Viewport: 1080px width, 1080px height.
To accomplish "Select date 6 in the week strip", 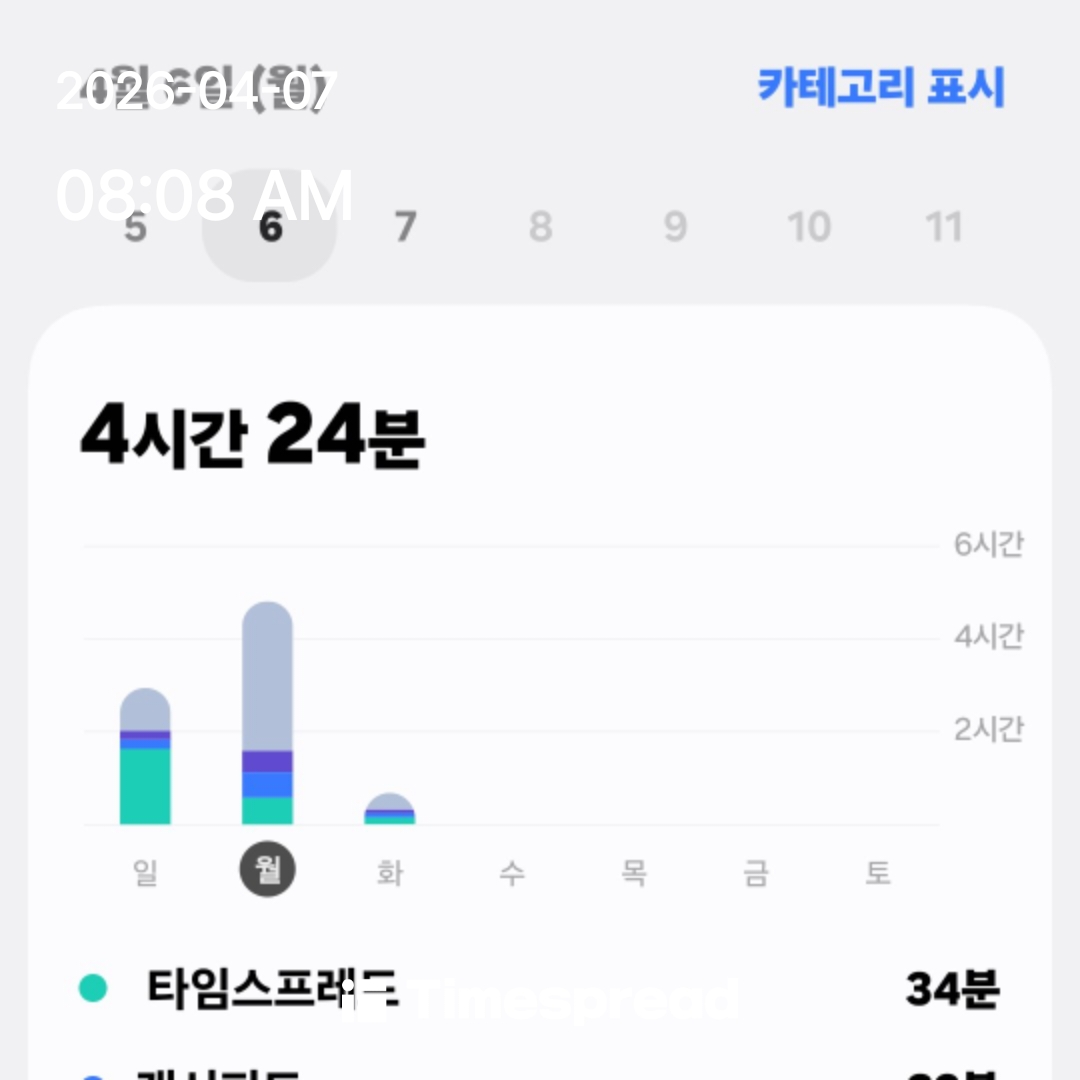I will pos(270,228).
